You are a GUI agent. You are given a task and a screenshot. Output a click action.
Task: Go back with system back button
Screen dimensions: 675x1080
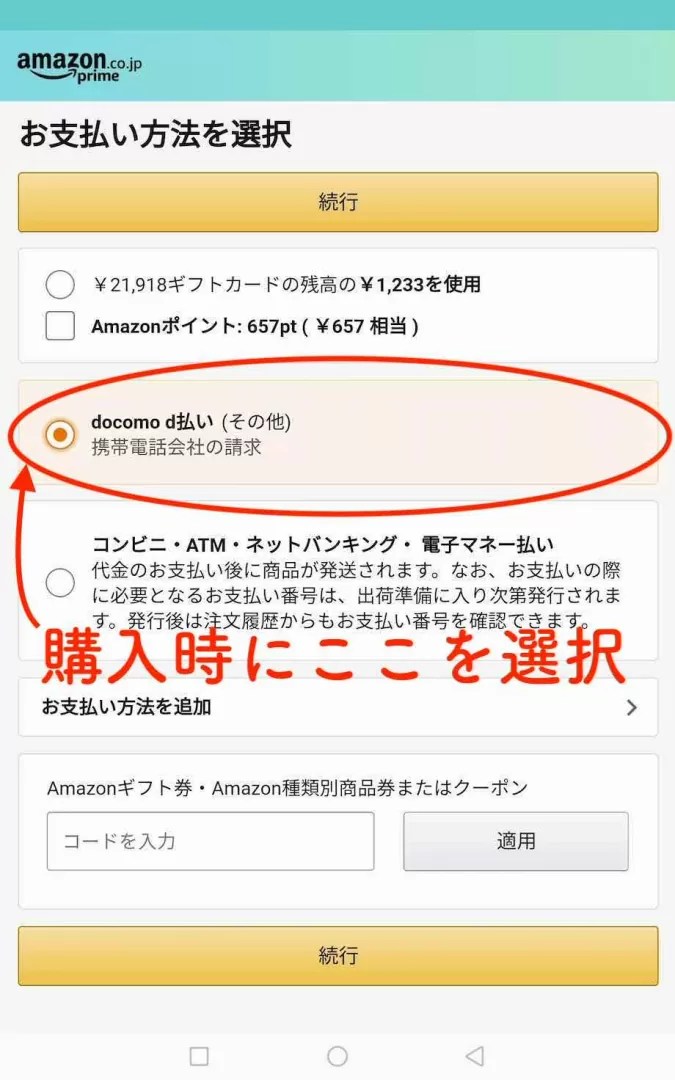[475, 1056]
